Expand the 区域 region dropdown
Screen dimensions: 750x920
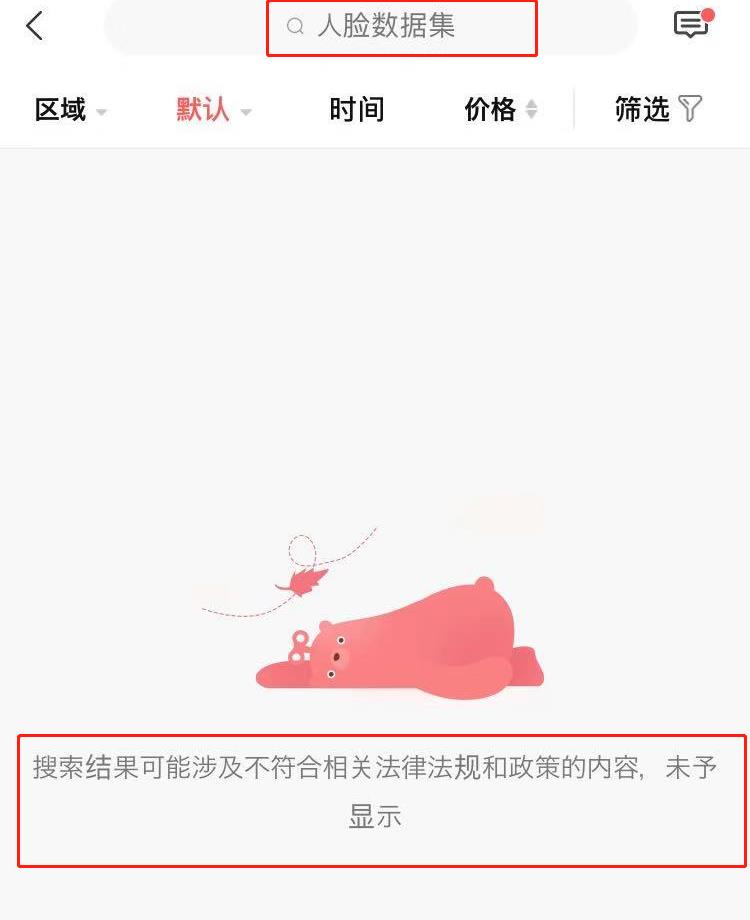[70, 110]
